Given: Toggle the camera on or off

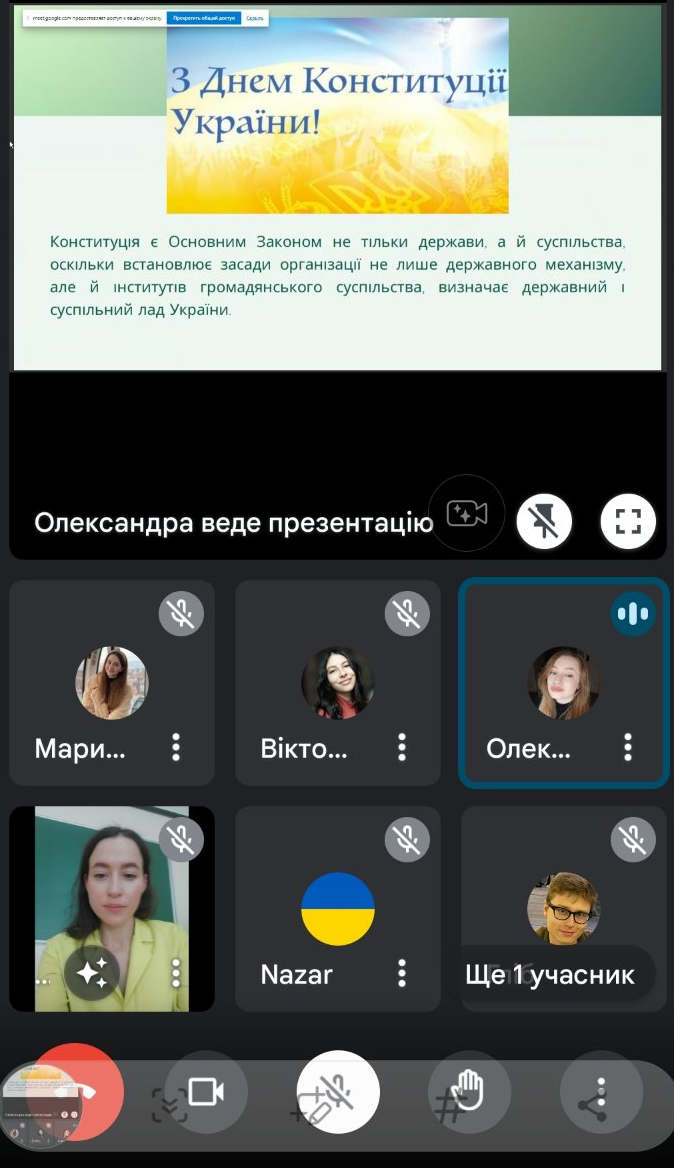Looking at the screenshot, I should point(206,1092).
